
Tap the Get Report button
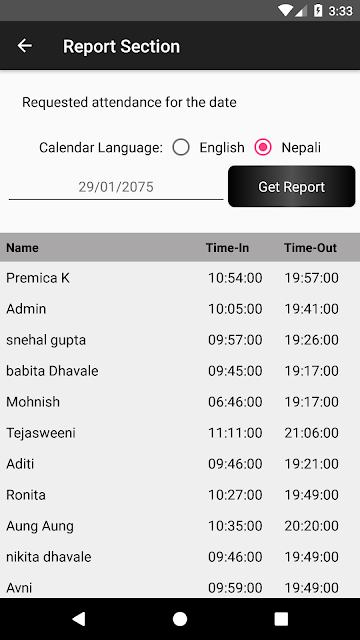pos(291,187)
